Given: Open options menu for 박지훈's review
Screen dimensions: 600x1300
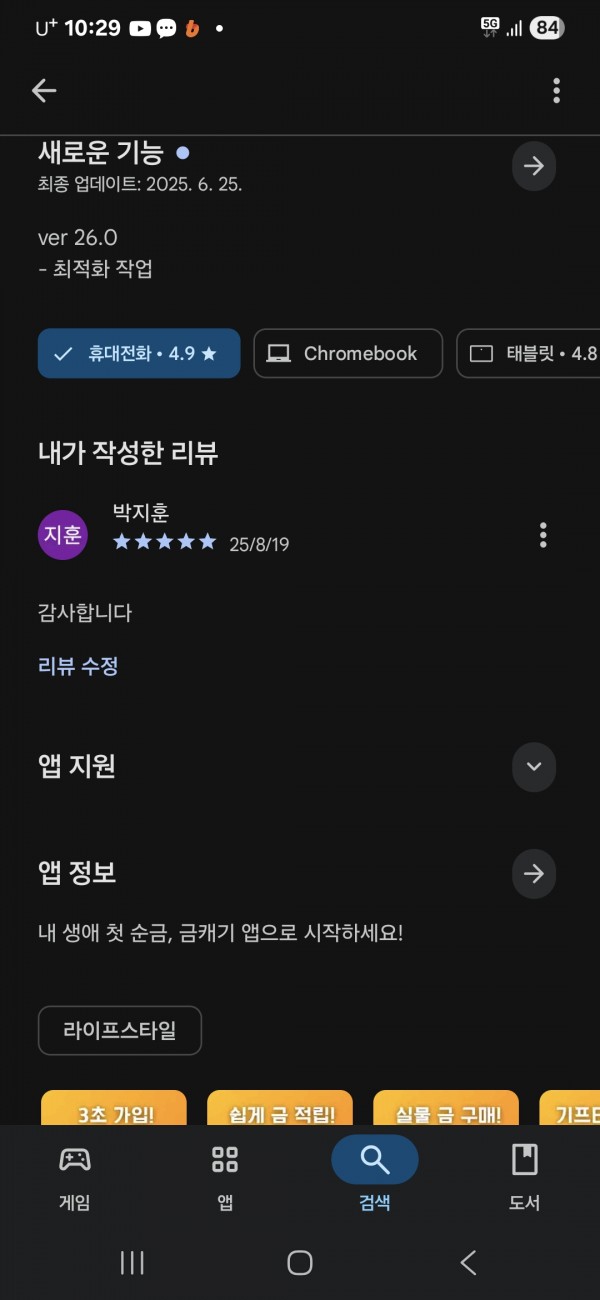Looking at the screenshot, I should click(543, 535).
